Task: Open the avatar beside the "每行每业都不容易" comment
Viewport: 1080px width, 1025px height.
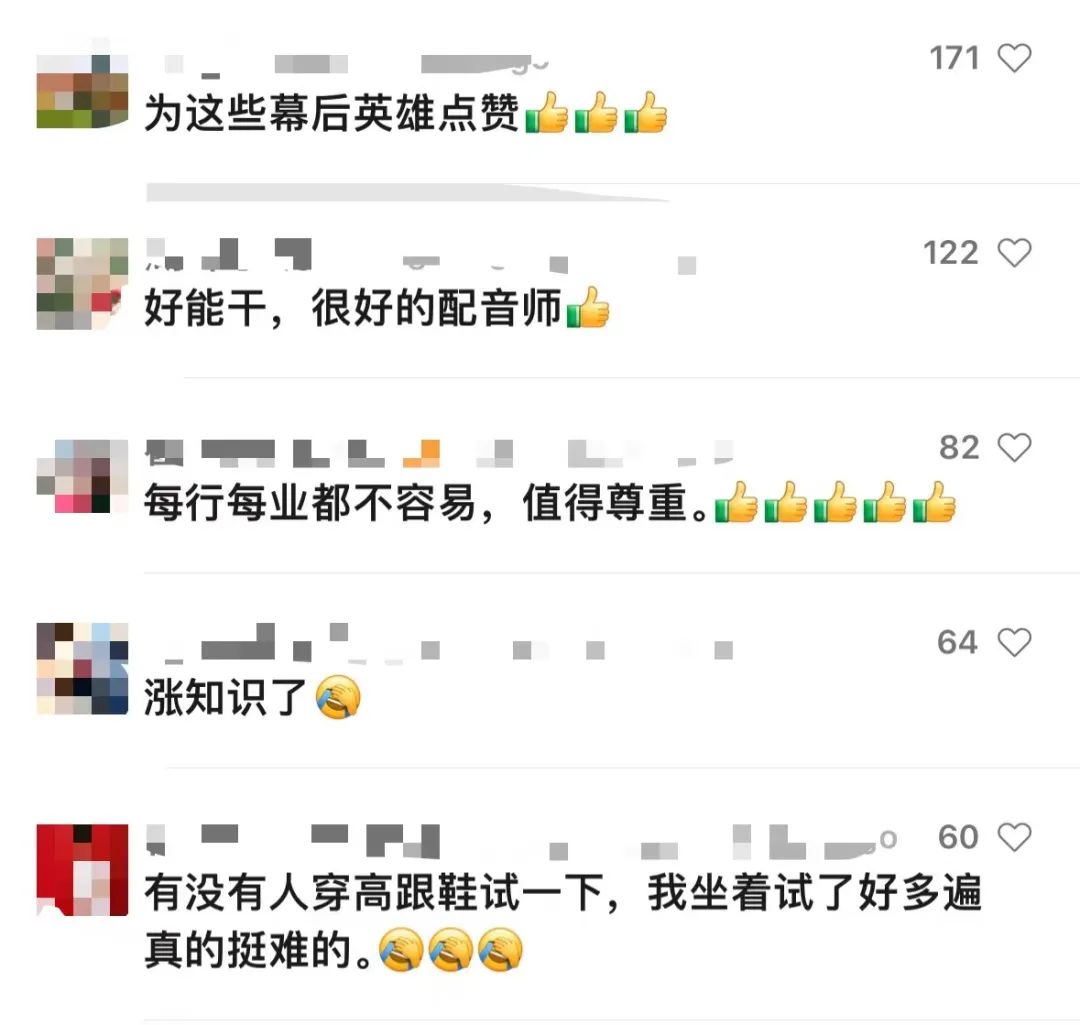Action: 82,476
